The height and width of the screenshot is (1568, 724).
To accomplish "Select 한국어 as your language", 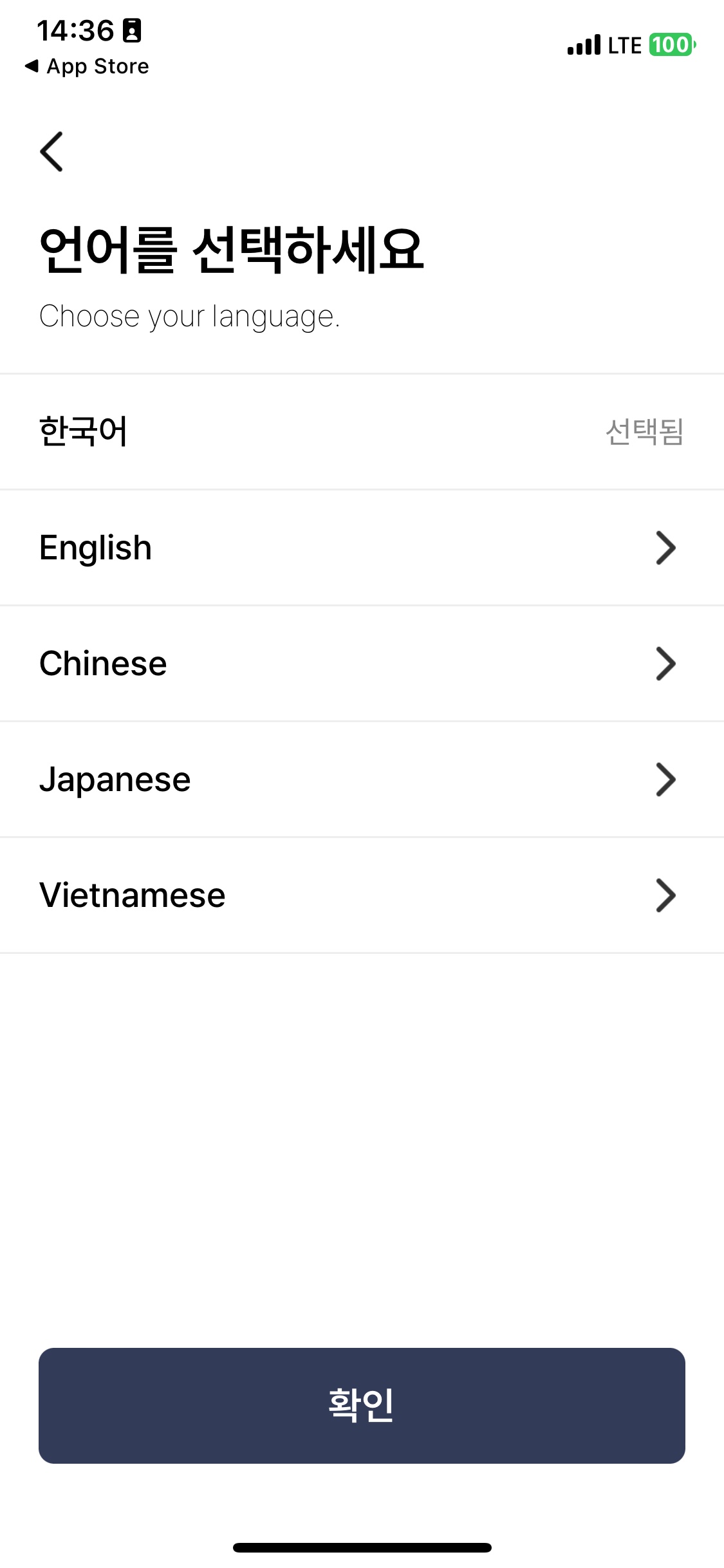I will (257, 430).
